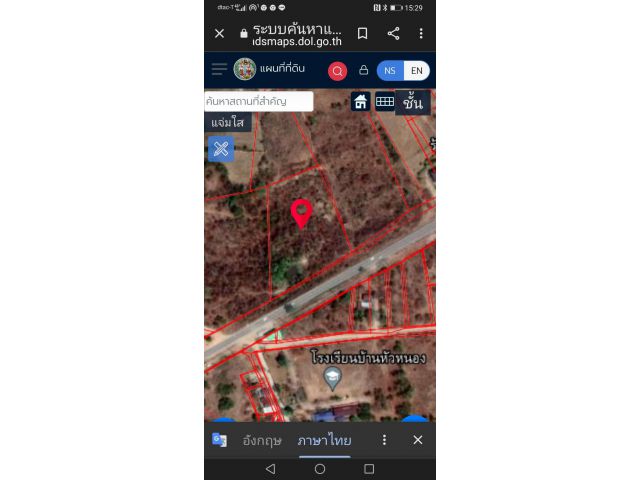Bookmark this page
The width and height of the screenshot is (640, 480).
(362, 33)
